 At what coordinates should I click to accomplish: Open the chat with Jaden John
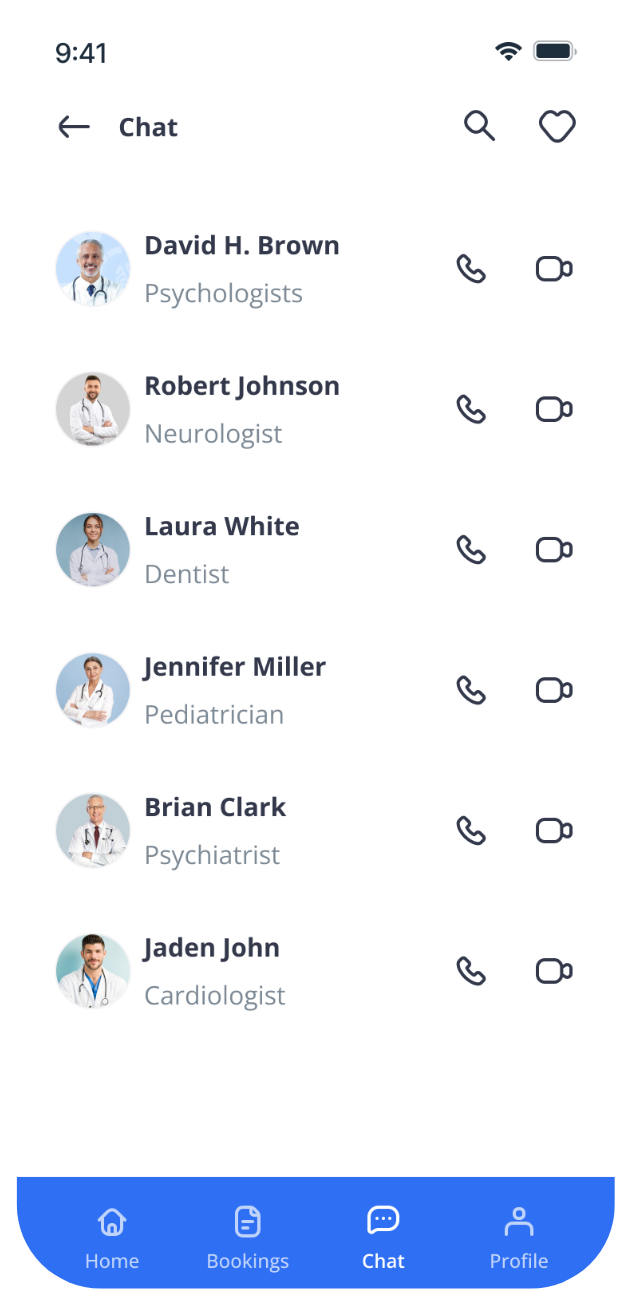[x=214, y=970]
